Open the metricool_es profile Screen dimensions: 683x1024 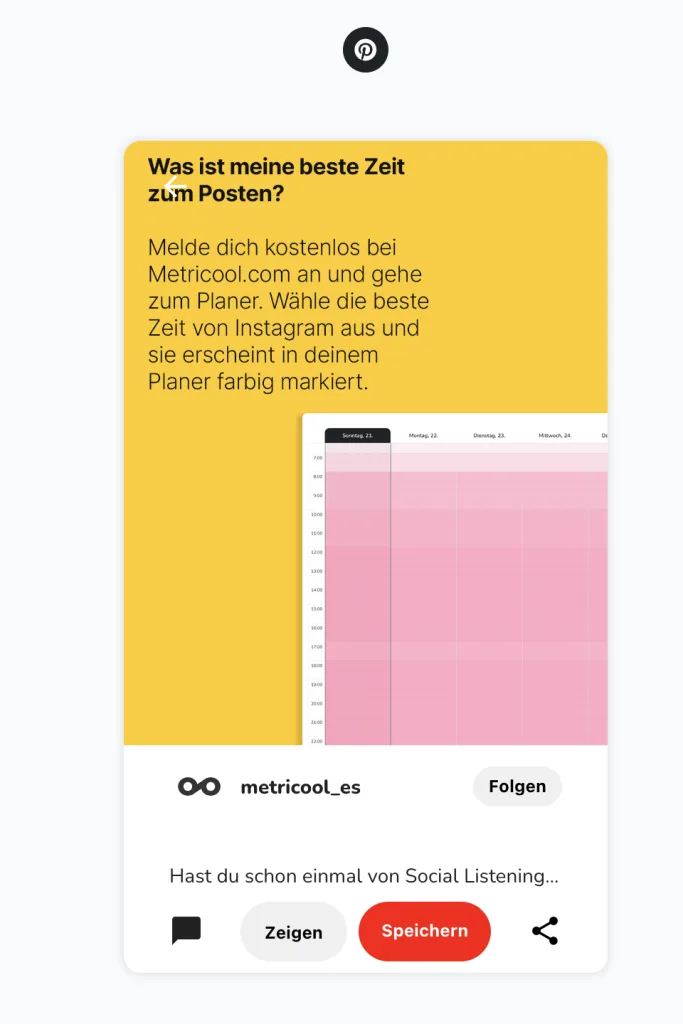300,787
